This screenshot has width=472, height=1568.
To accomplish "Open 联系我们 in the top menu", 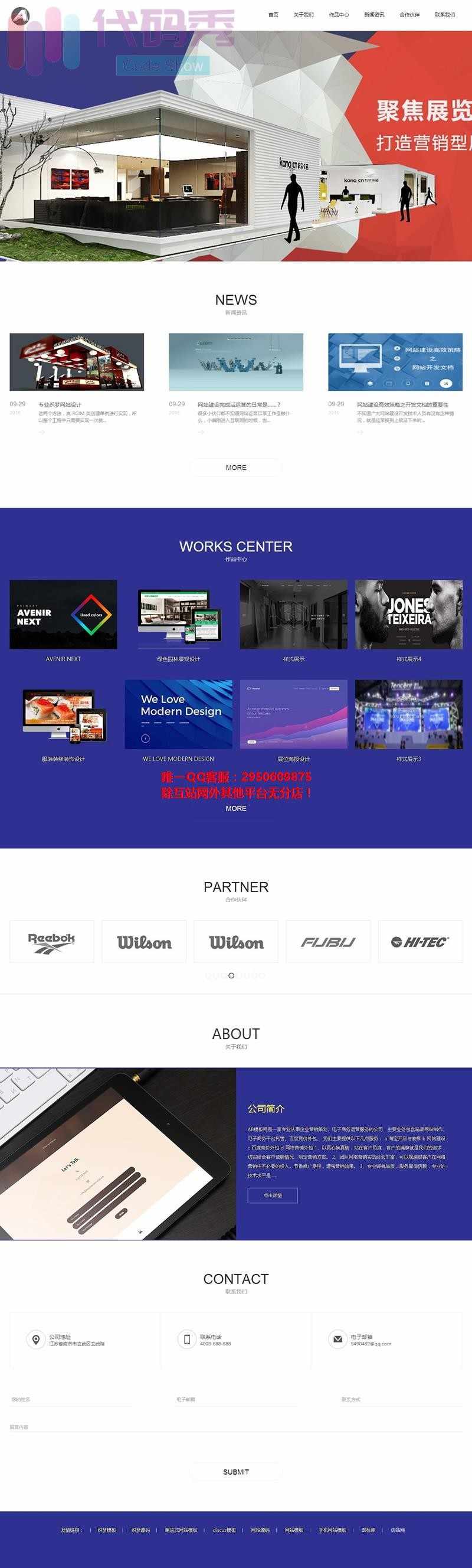I will pos(445,15).
